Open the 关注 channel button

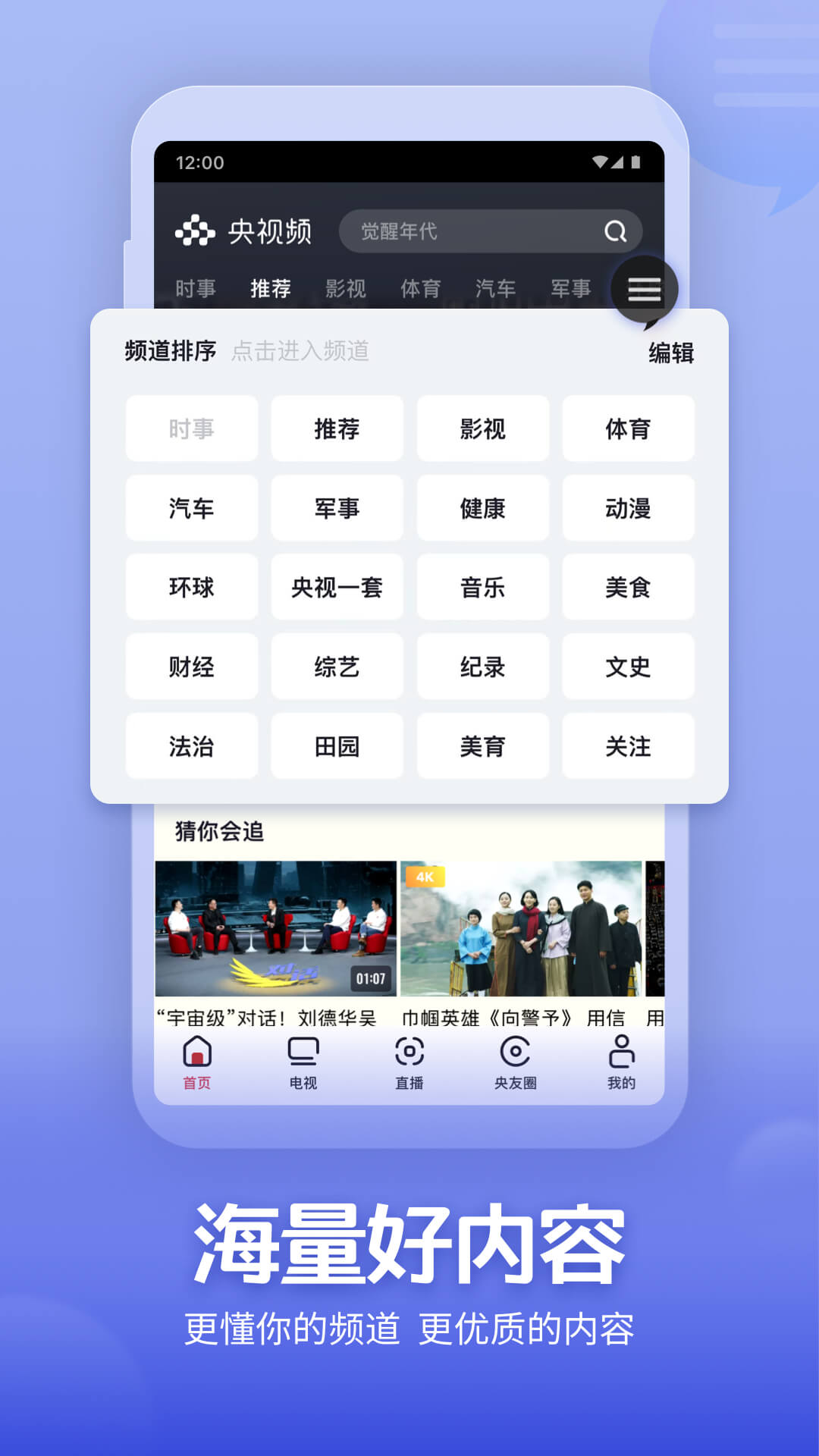[x=629, y=746]
